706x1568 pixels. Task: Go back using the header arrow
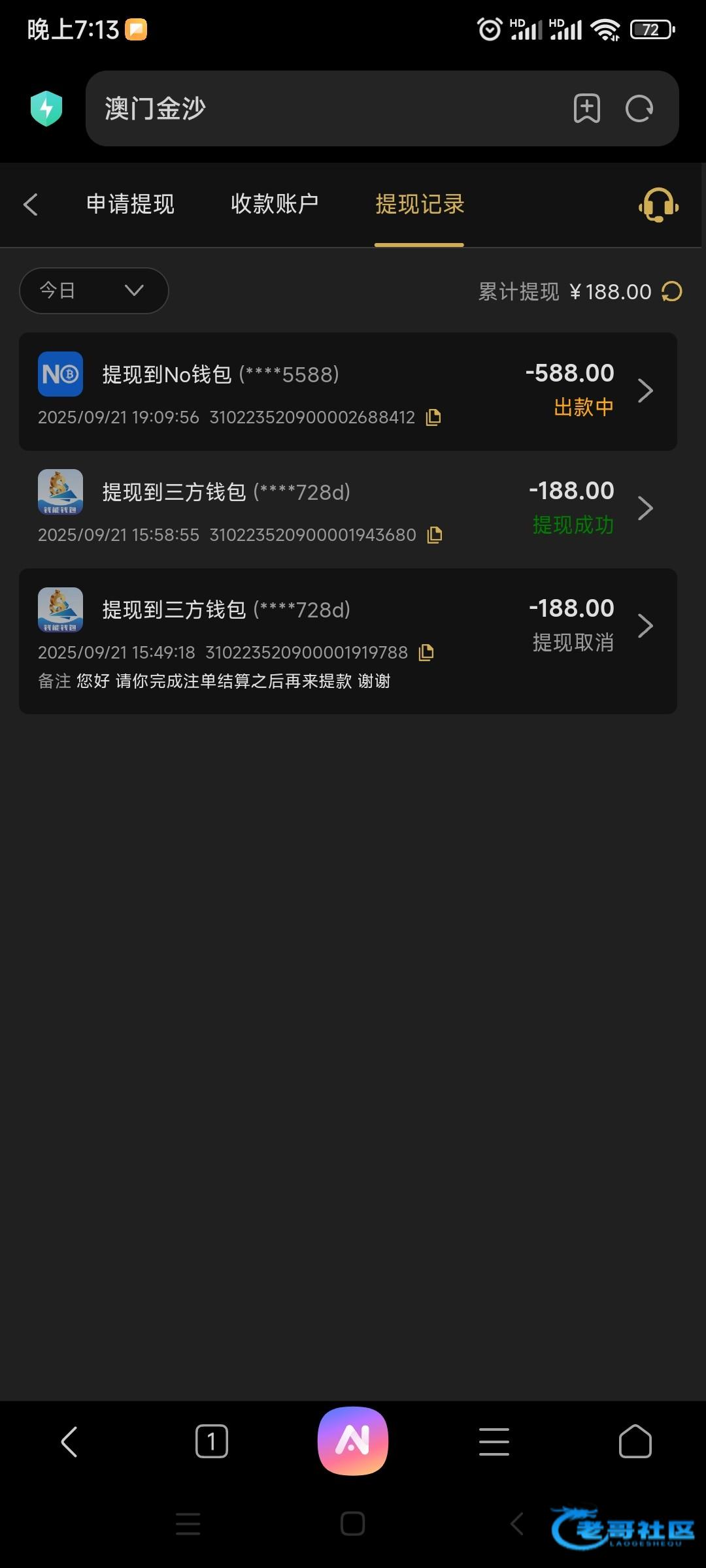pos(31,204)
